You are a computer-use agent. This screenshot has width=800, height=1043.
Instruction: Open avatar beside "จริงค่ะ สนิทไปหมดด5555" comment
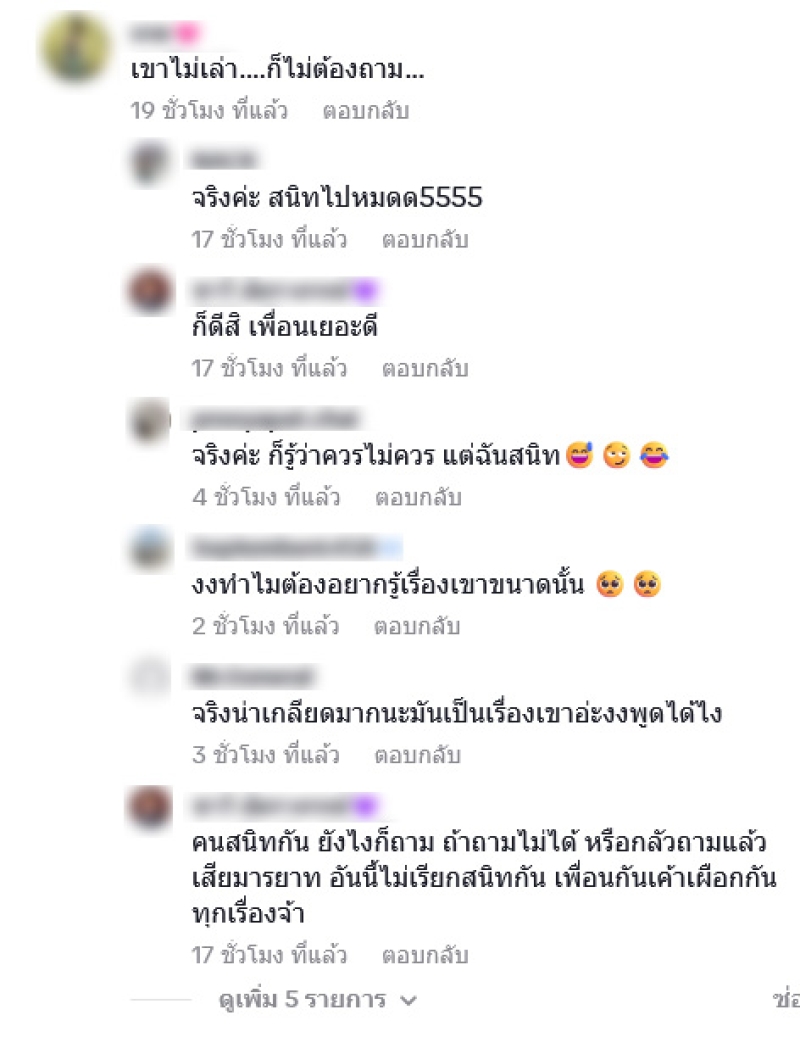click(152, 162)
